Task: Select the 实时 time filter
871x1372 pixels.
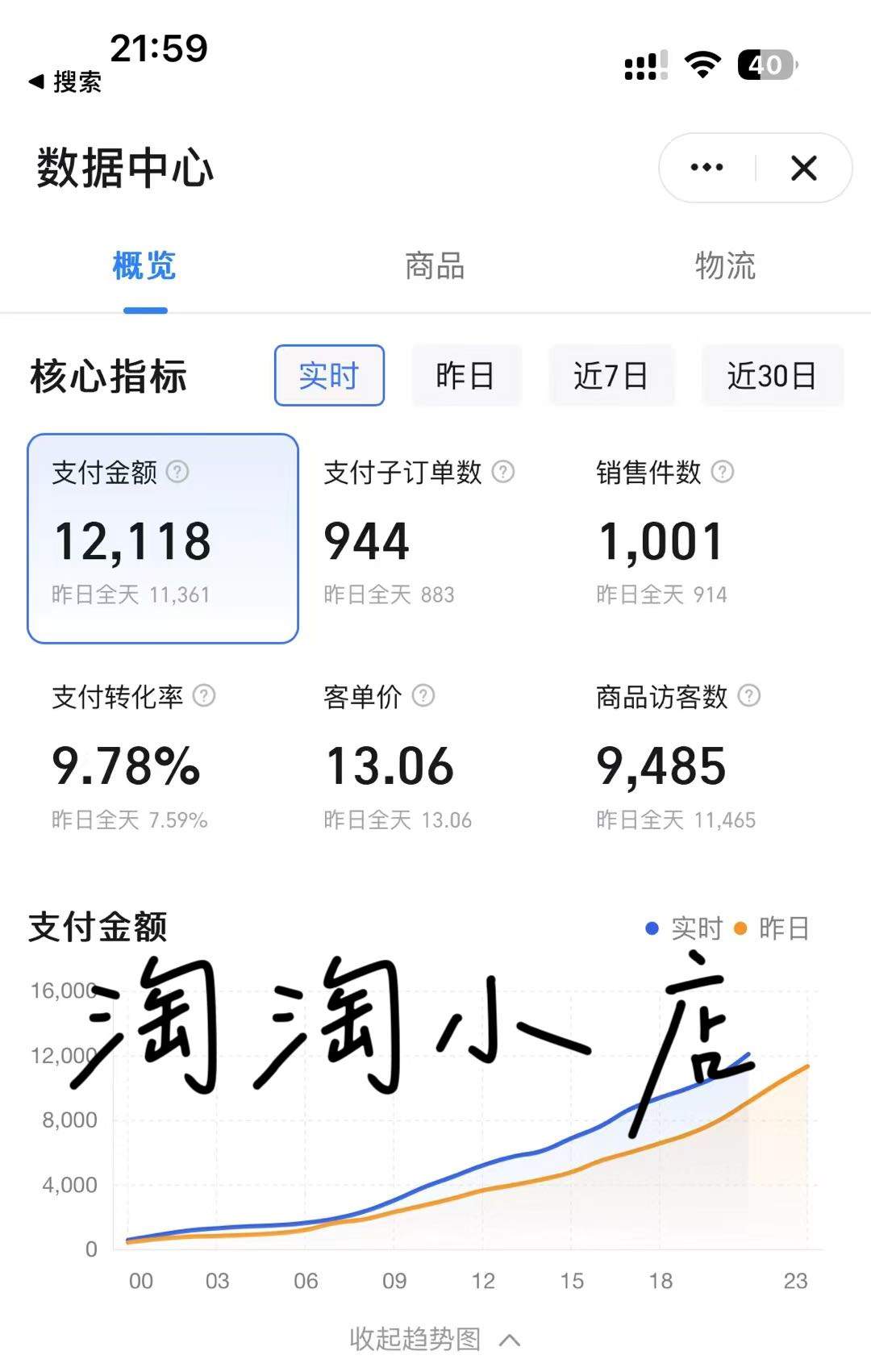Action: point(329,376)
